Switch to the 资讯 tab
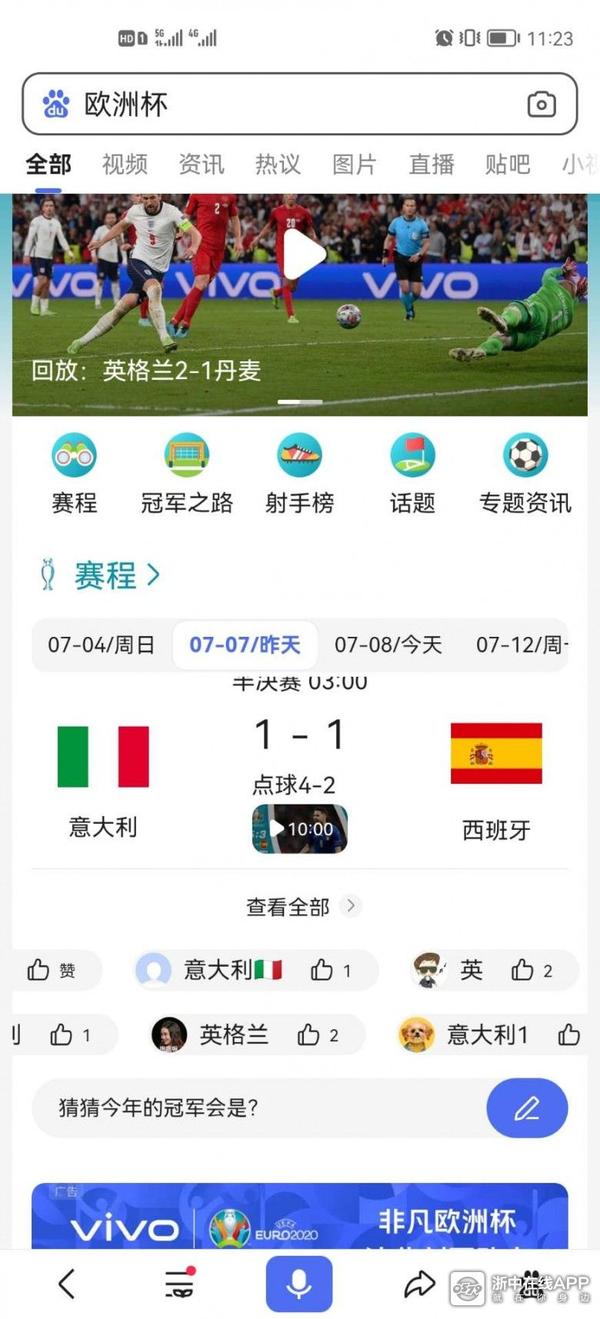Viewport: 600px width, 1319px height. point(201,164)
